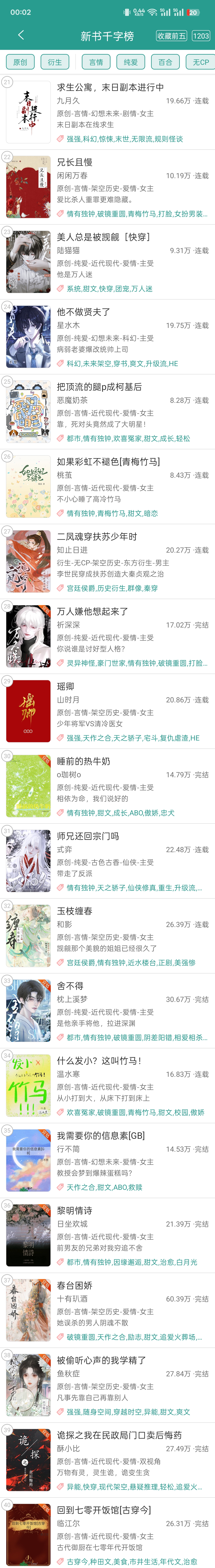Viewport: 215px width, 1568px height.
Task: Open the novel 玉枝缠春
Action: [x=74, y=911]
